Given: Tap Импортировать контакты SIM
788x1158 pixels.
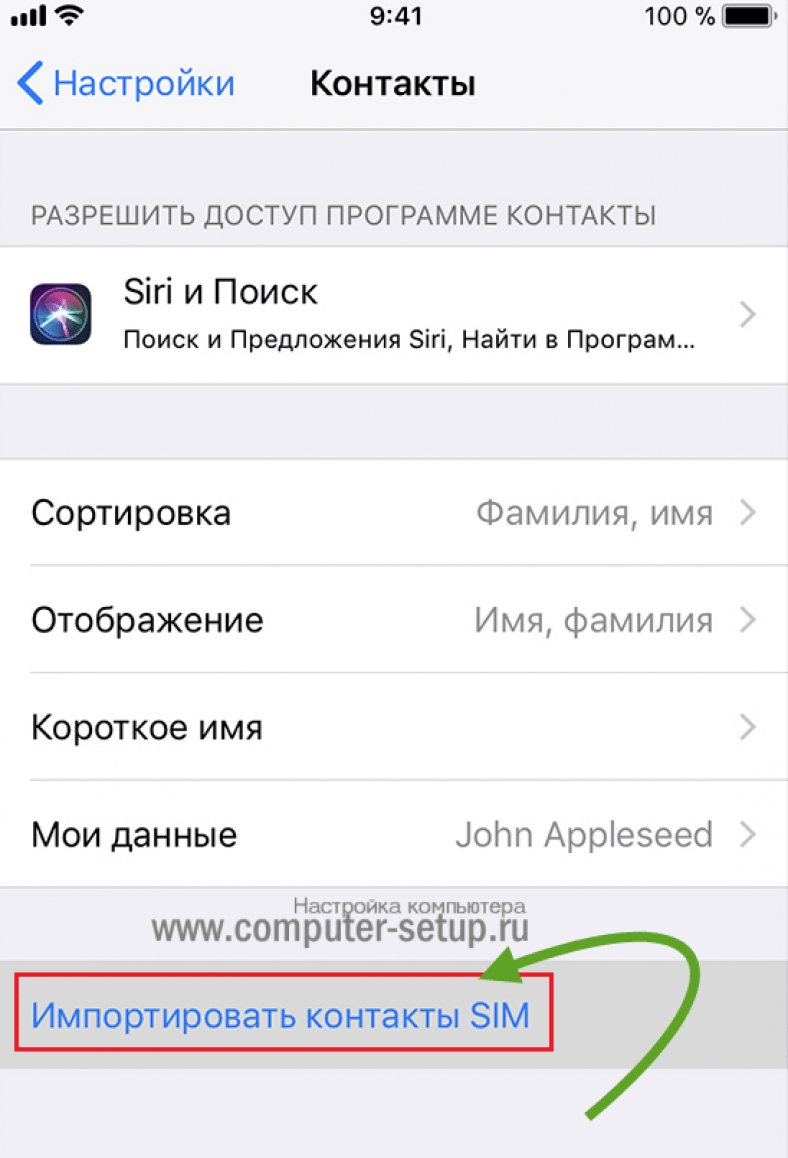Looking at the screenshot, I should pyautogui.click(x=281, y=1014).
